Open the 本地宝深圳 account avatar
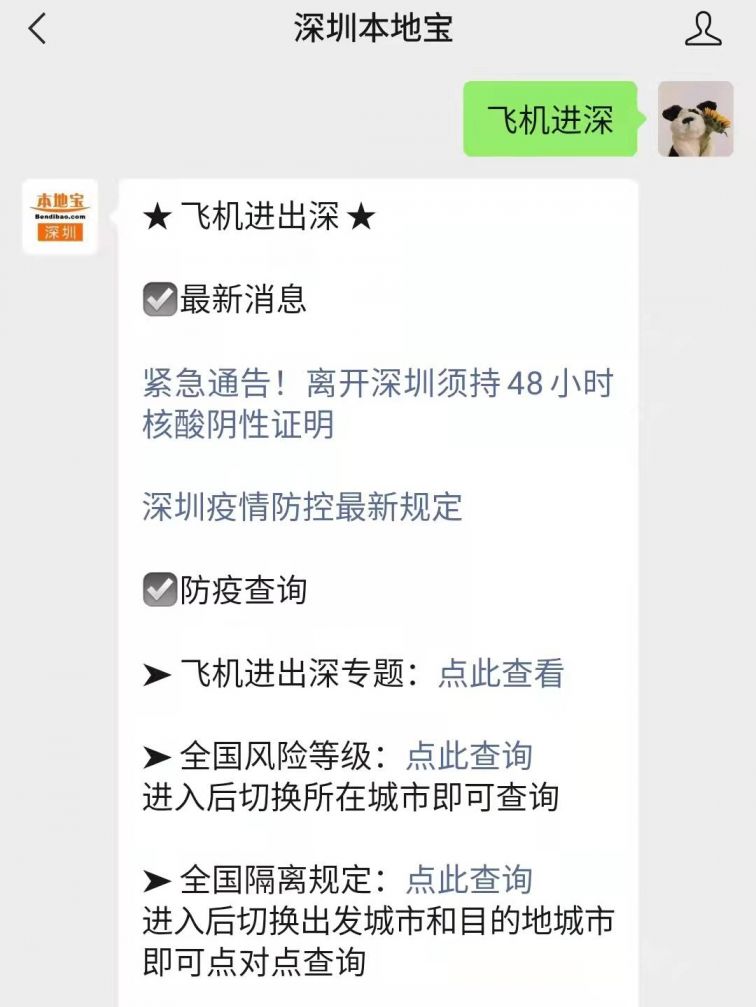The width and height of the screenshot is (756, 1007). 58,215
